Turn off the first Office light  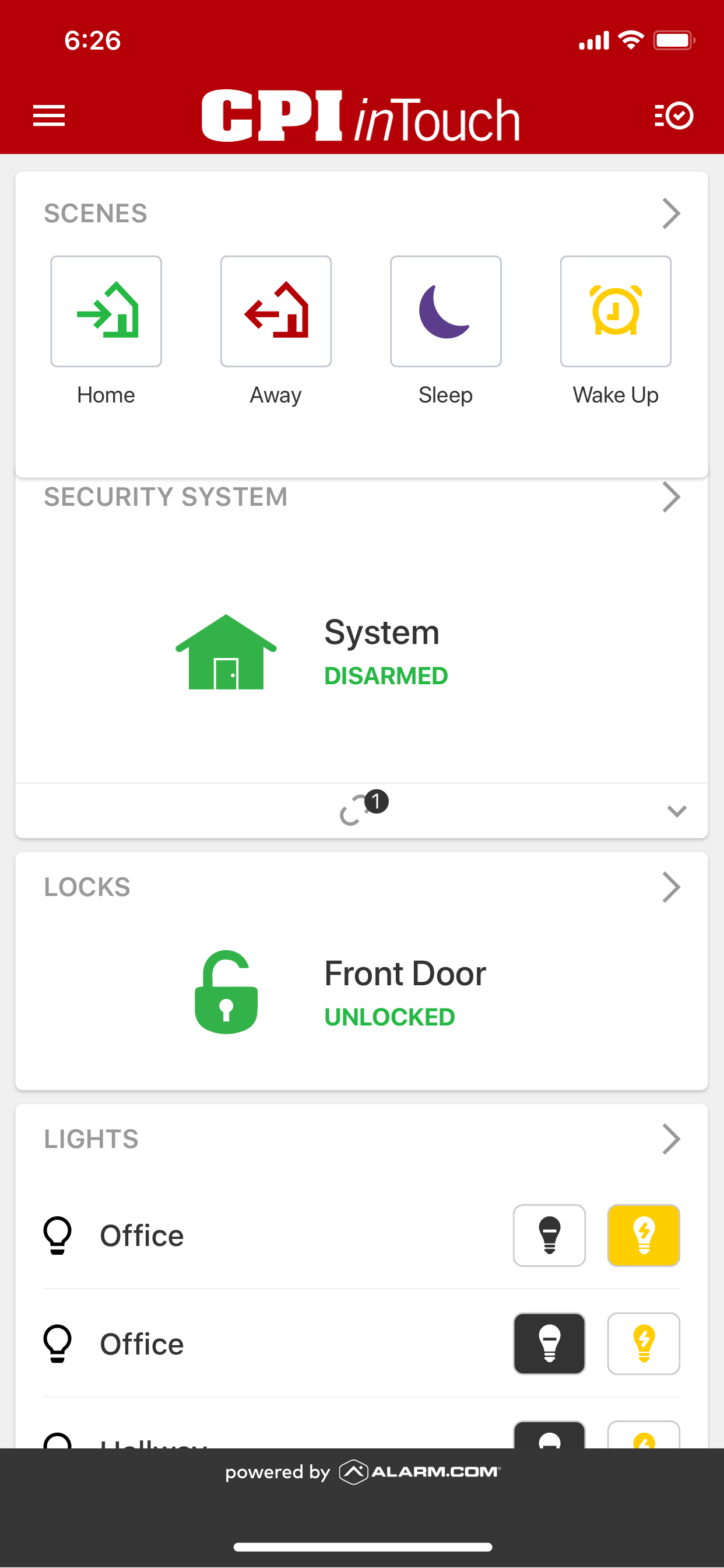tap(549, 1235)
